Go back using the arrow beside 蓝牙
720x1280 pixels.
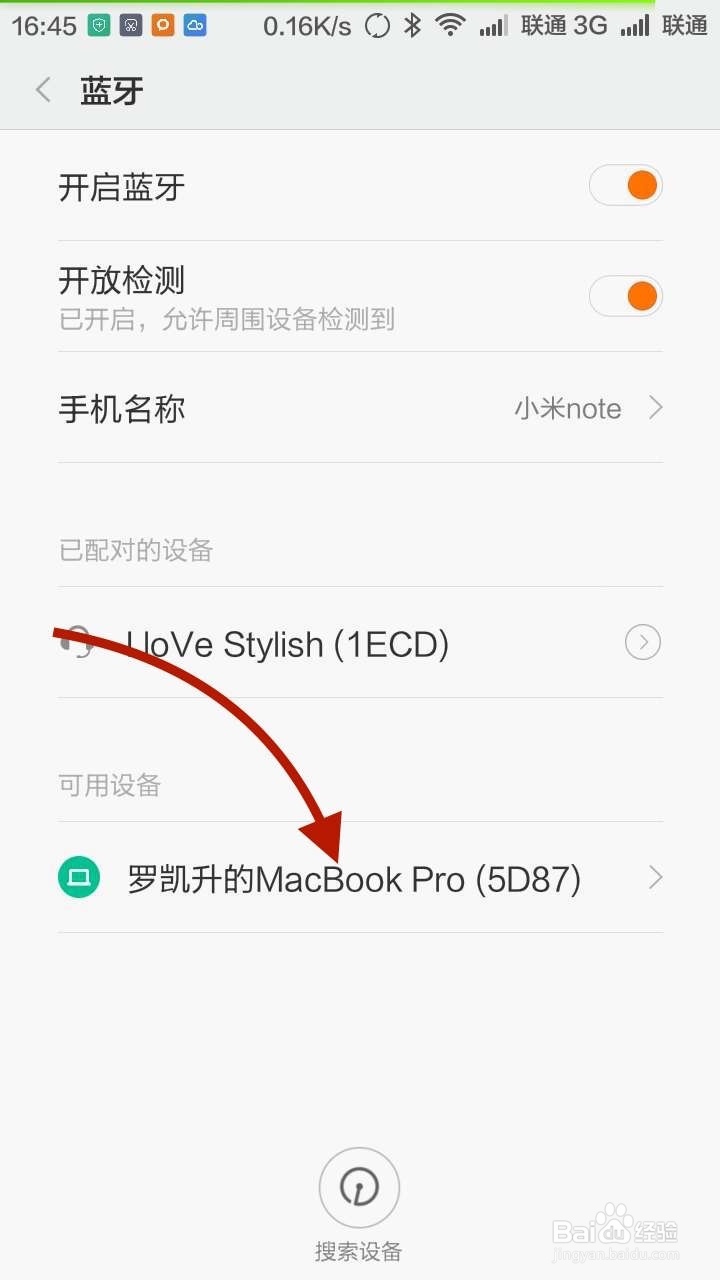coord(42,89)
